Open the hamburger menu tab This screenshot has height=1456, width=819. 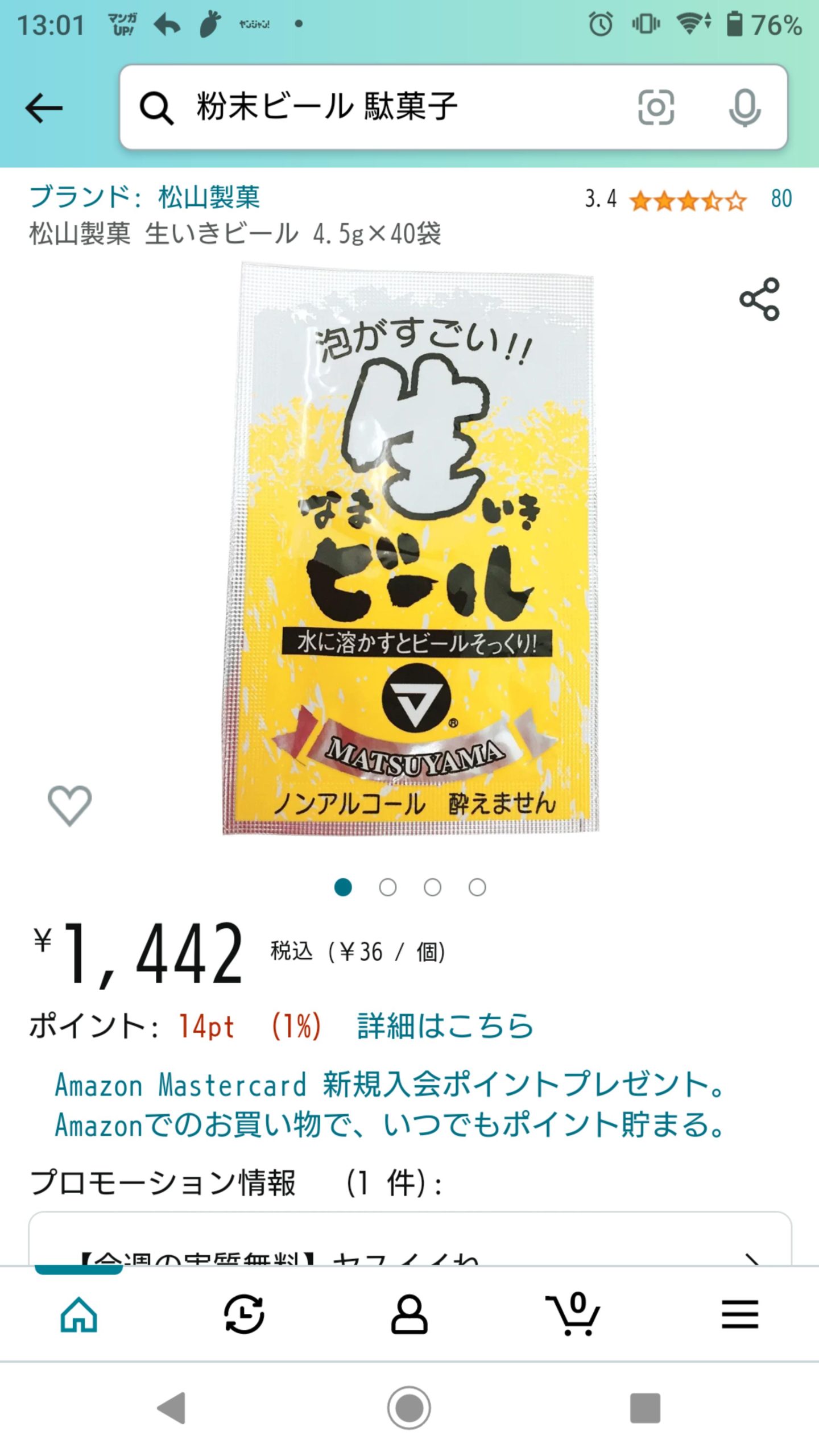coord(740,1314)
